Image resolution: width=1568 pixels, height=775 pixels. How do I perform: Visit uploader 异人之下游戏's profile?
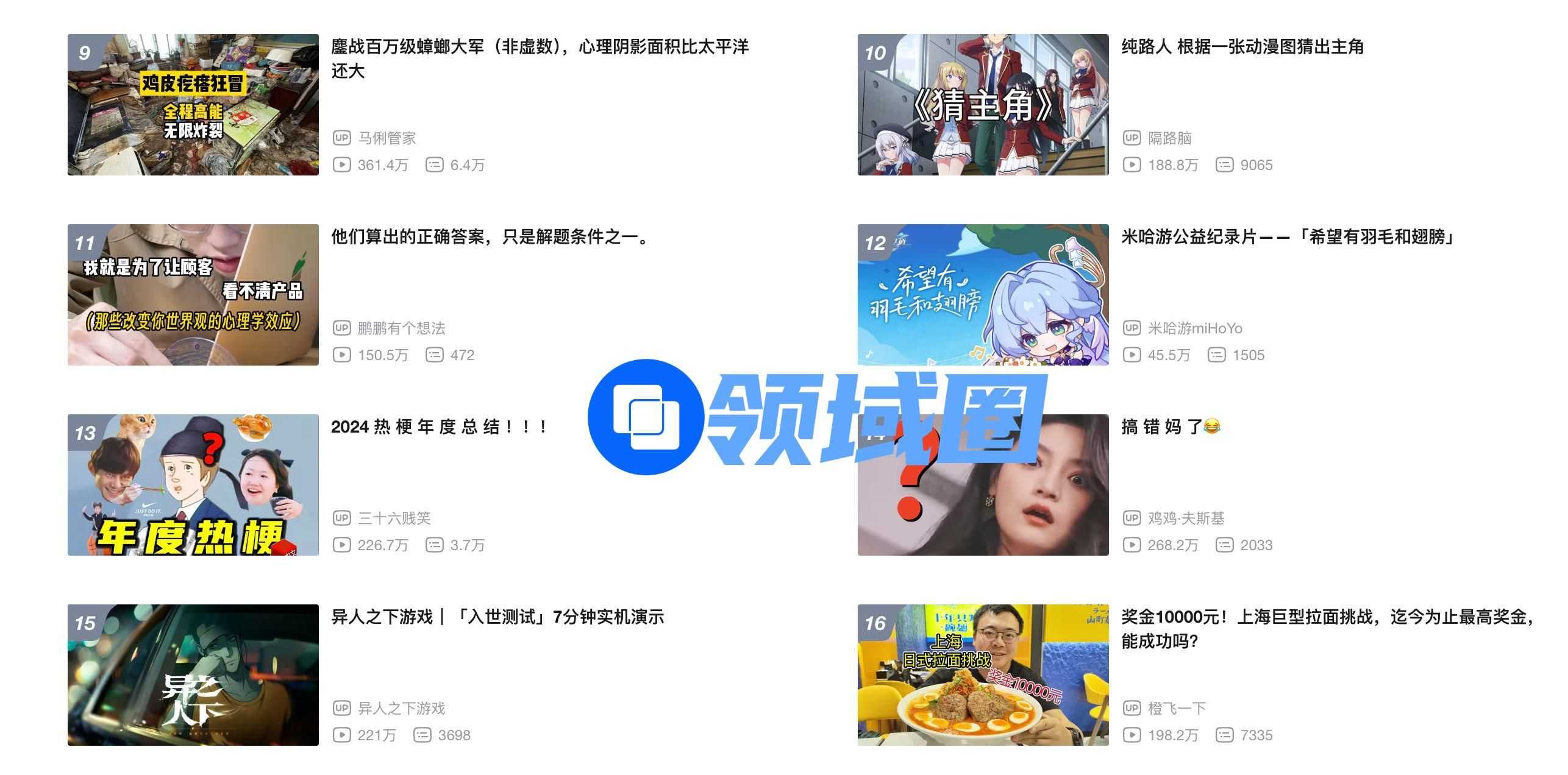tap(401, 709)
